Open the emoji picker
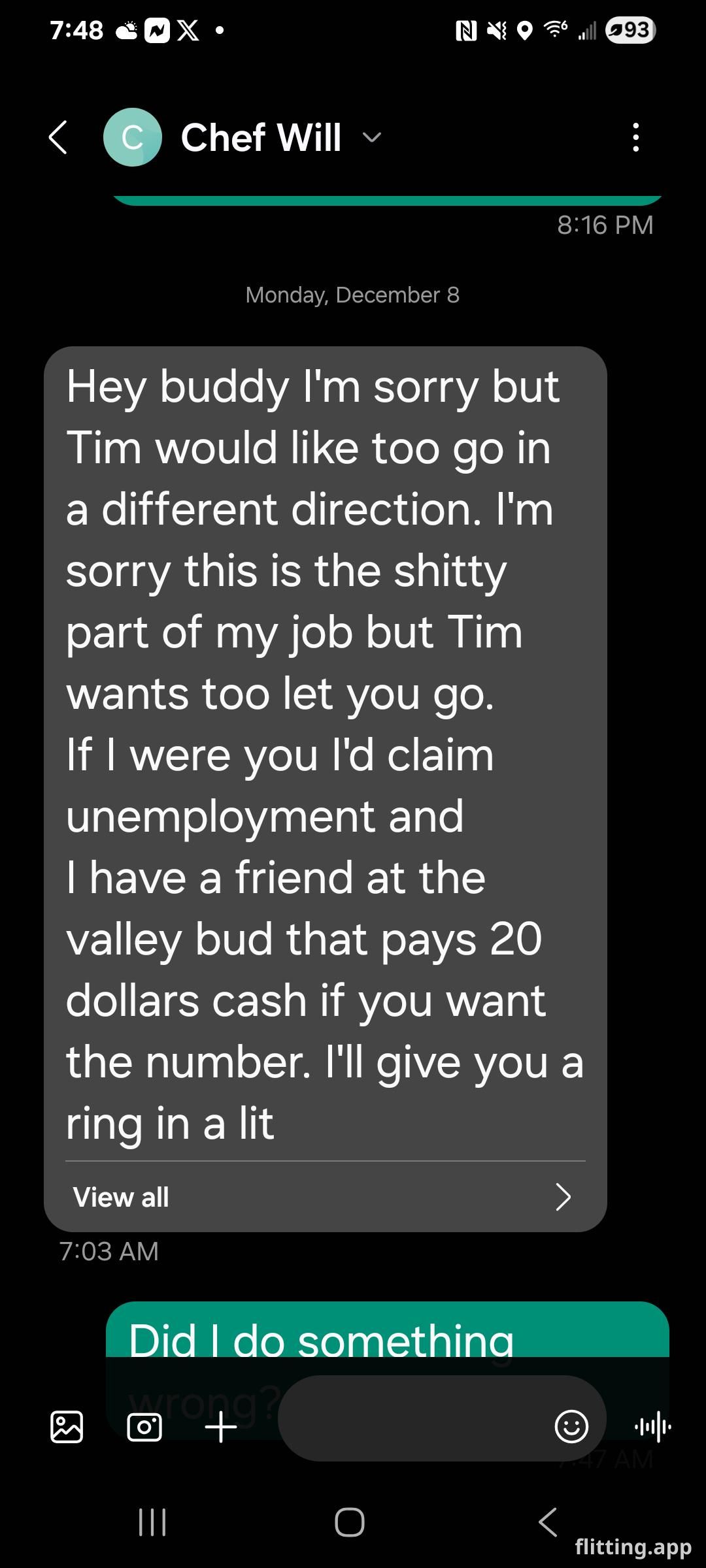706x1568 pixels. pos(571,1426)
